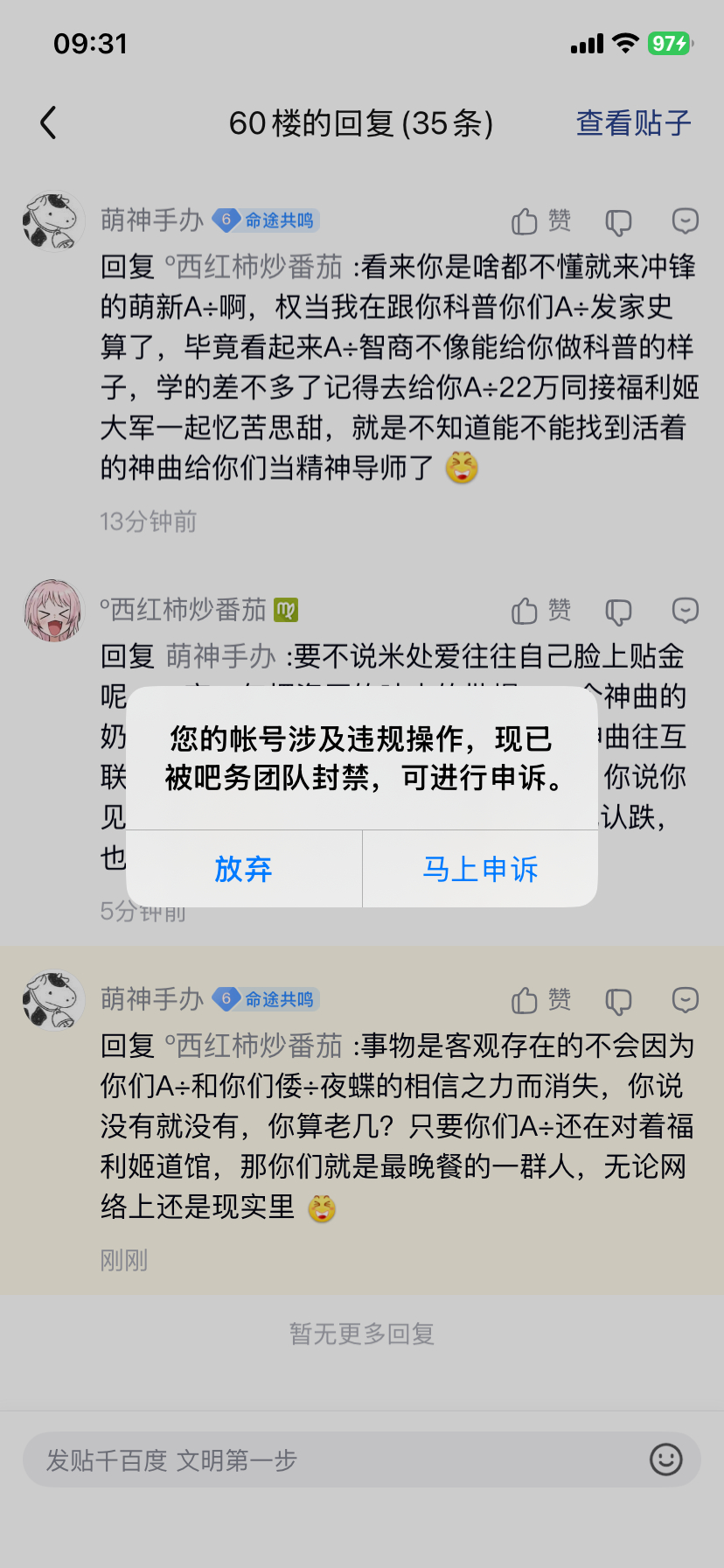Open °西红柿炒番茄's avatar profile
The width and height of the screenshot is (724, 1568).
click(52, 610)
